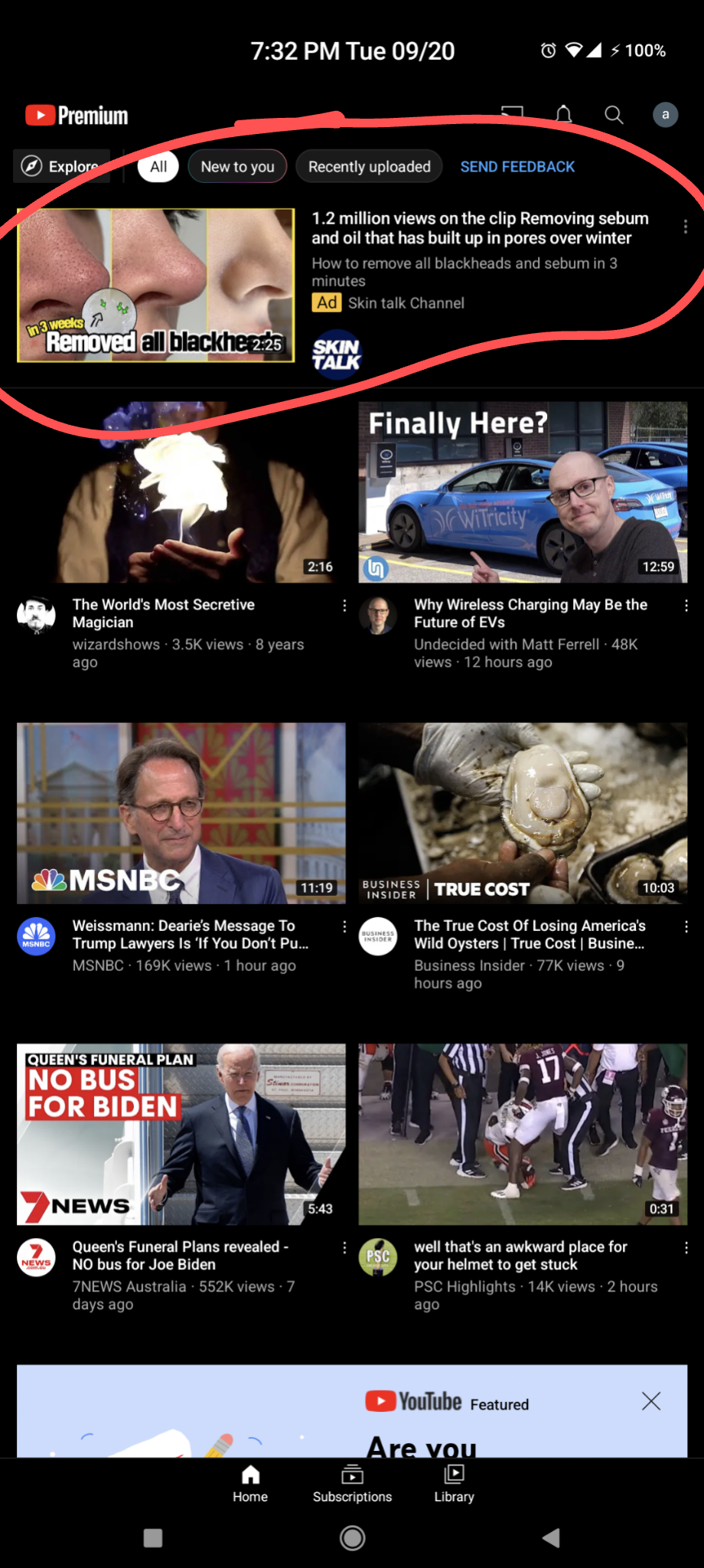Switch to the Subscriptions tab
Image resolution: width=704 pixels, height=1568 pixels.
352,1483
